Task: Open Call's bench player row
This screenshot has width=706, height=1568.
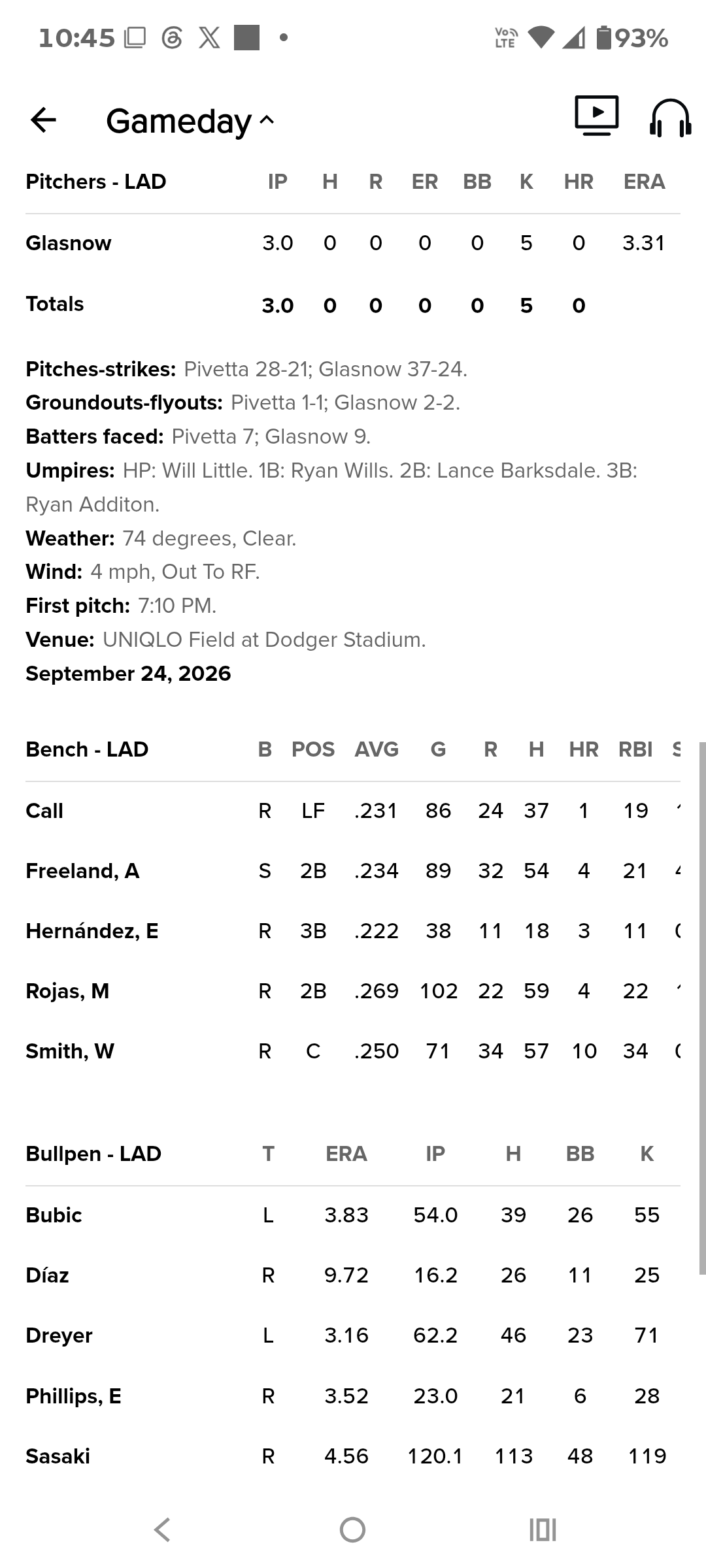Action: pyautogui.click(x=353, y=811)
